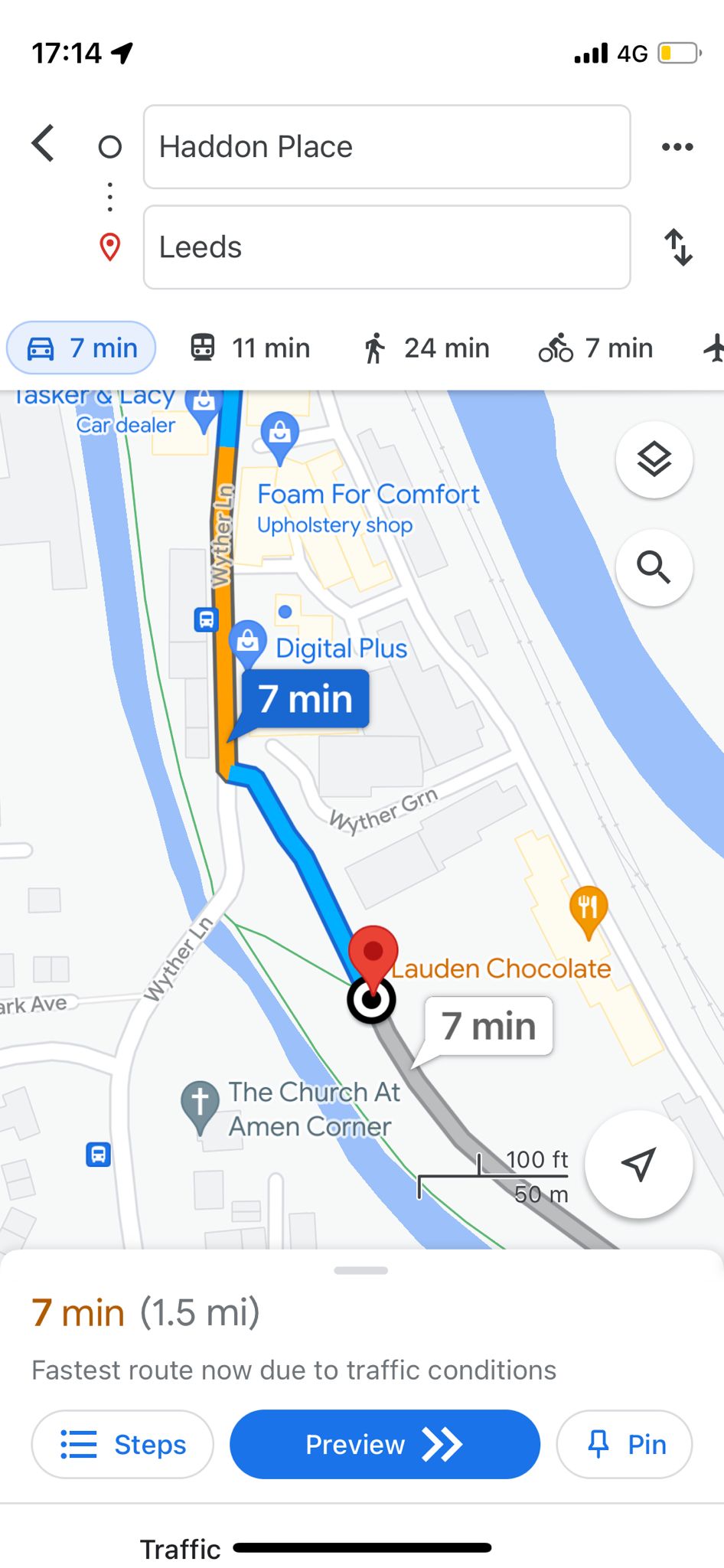The width and height of the screenshot is (724, 1568).
Task: Open the Steps list
Action: 122,1444
